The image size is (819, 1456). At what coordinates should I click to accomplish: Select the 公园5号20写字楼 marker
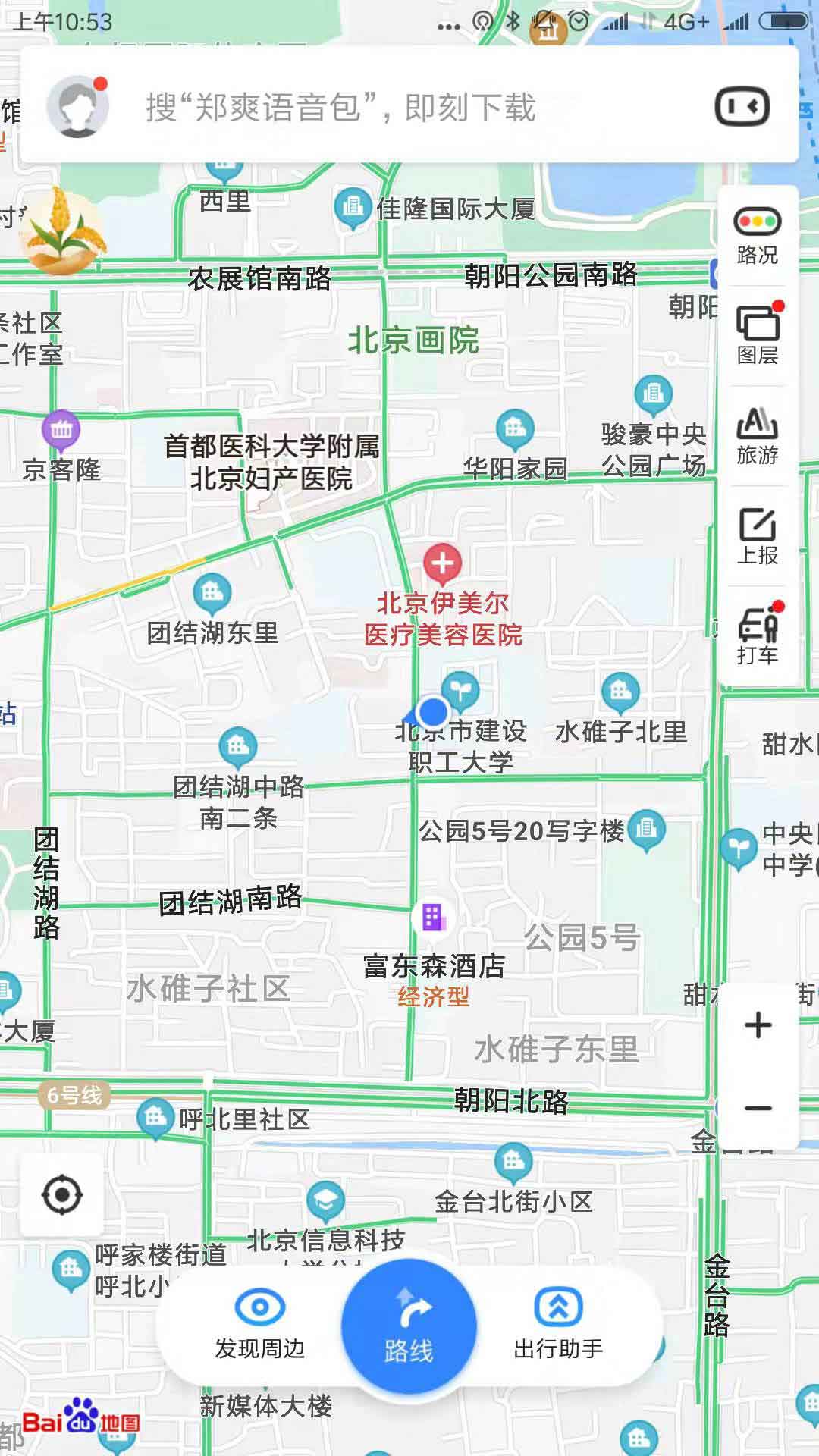click(646, 830)
